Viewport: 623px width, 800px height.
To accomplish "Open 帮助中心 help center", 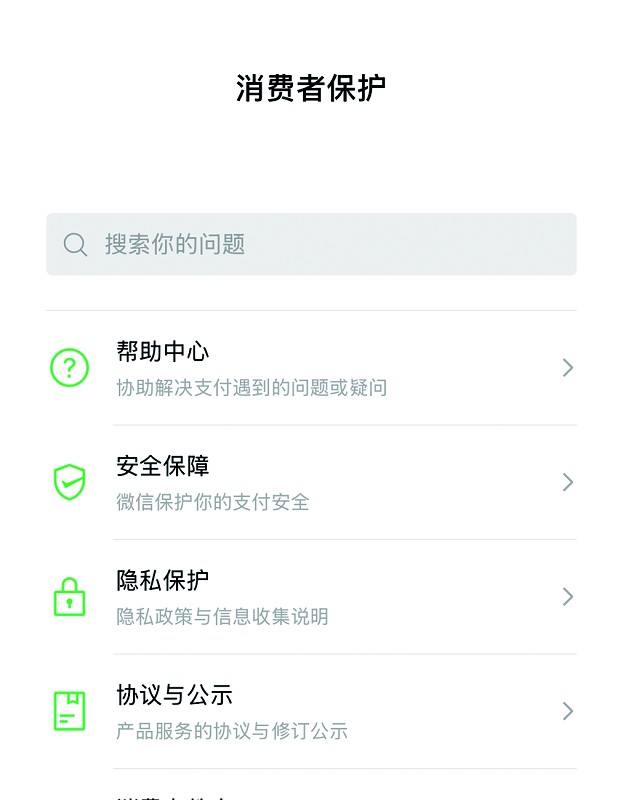I will pos(310,368).
